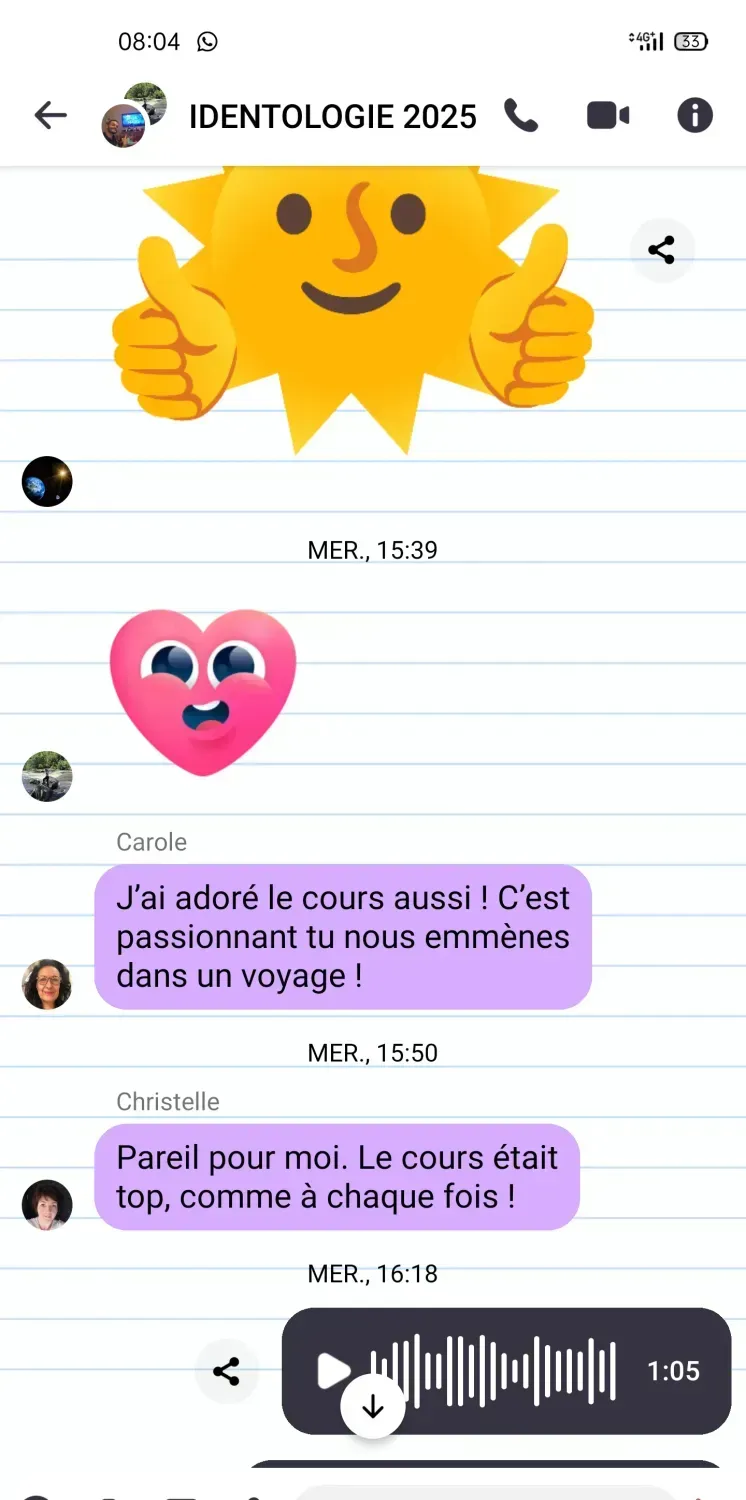Start a voice call with the group
Image resolution: width=746 pixels, height=1500 pixels.
pos(521,116)
